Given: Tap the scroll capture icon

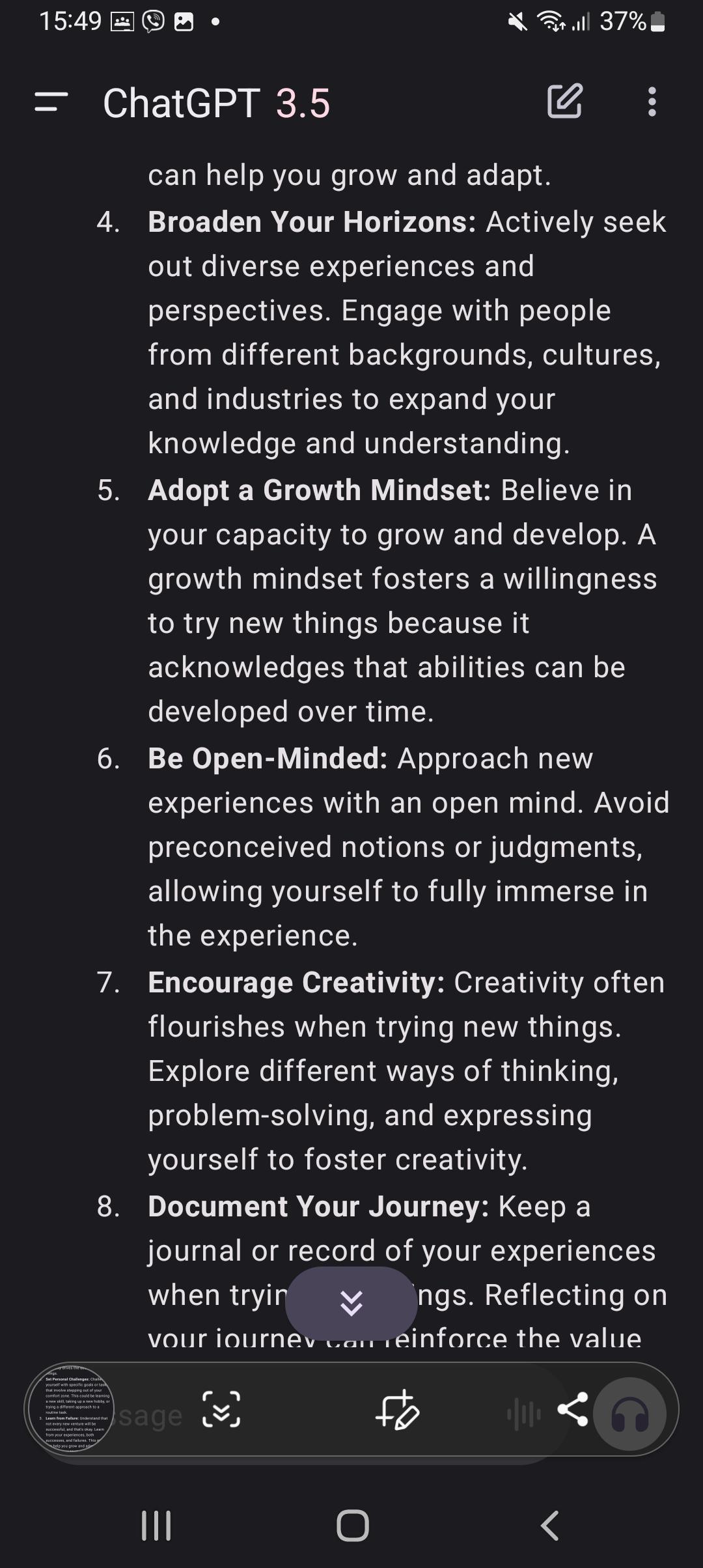Looking at the screenshot, I should [x=221, y=1410].
